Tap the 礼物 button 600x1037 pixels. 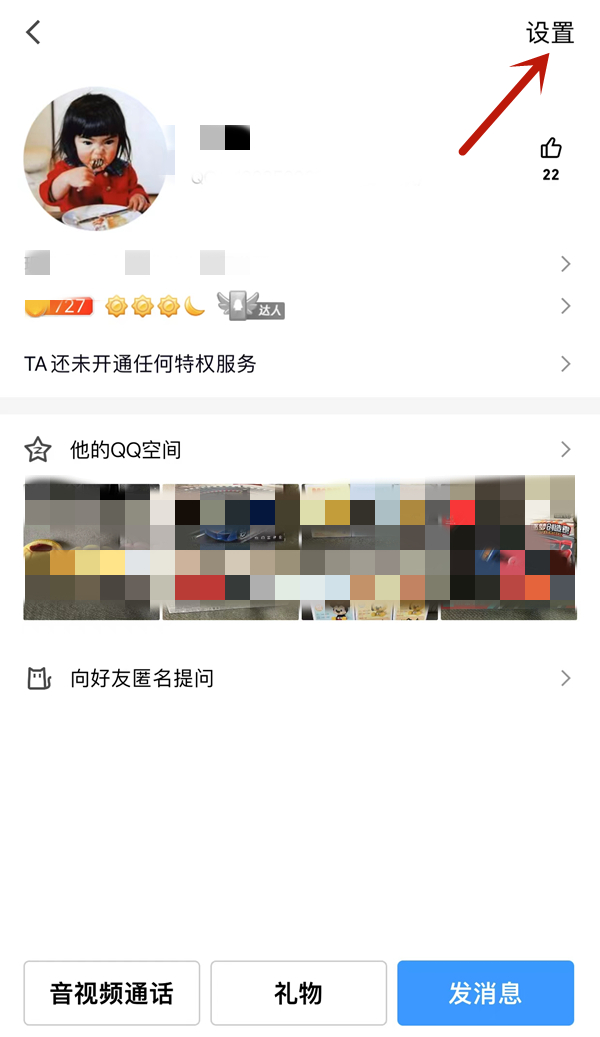298,993
